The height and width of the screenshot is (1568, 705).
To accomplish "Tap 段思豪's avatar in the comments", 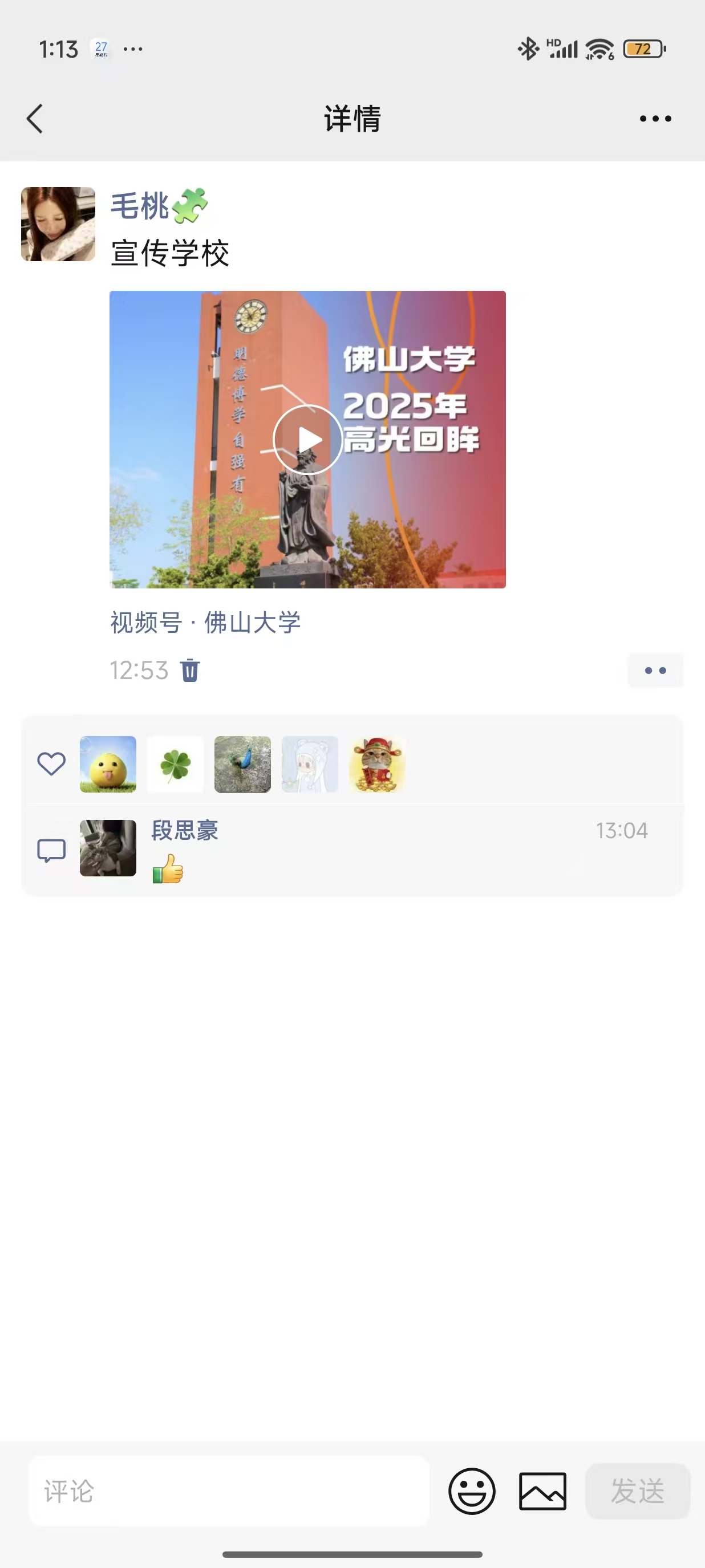I will [108, 848].
